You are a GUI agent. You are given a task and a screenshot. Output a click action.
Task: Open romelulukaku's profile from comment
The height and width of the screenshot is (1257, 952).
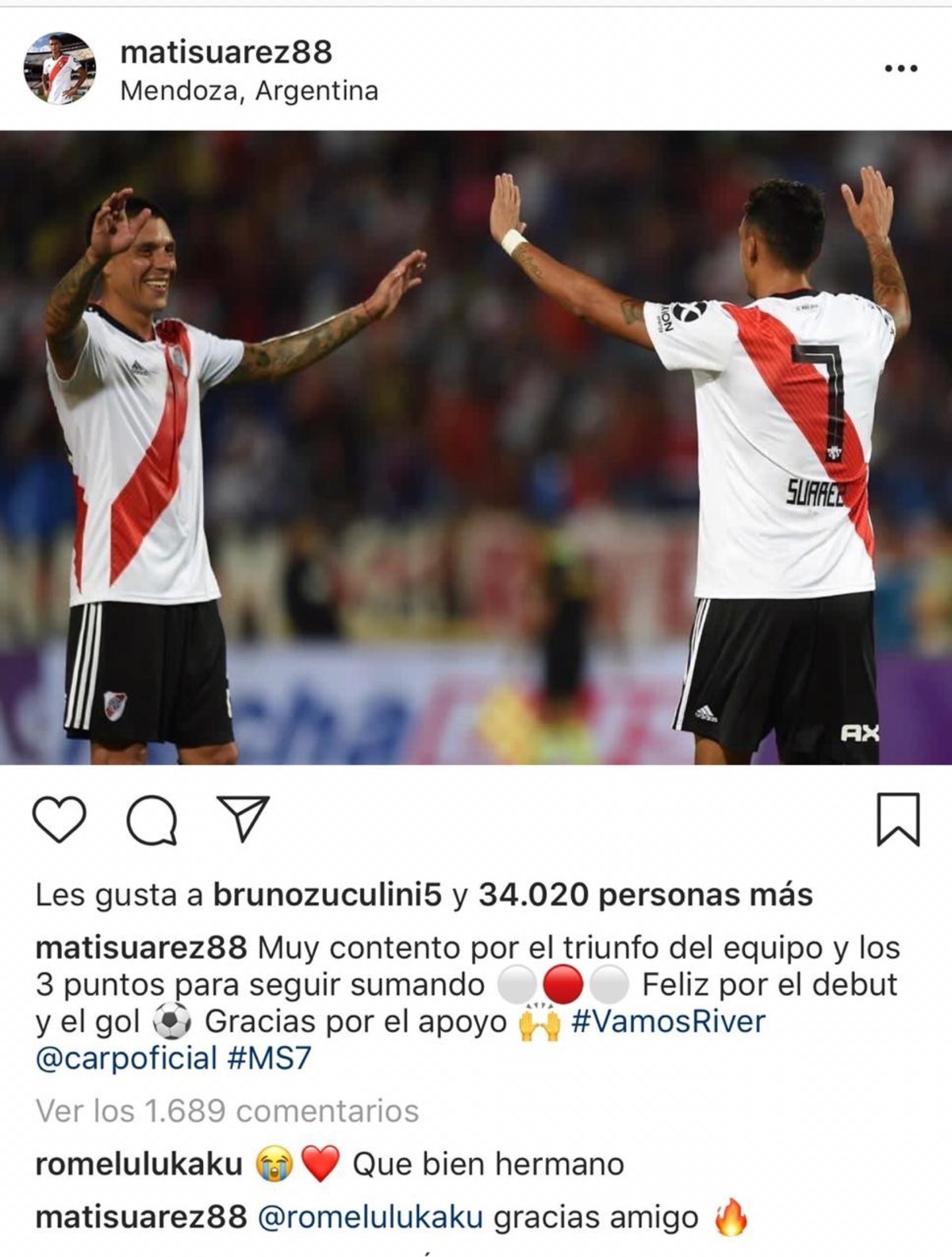(139, 1164)
